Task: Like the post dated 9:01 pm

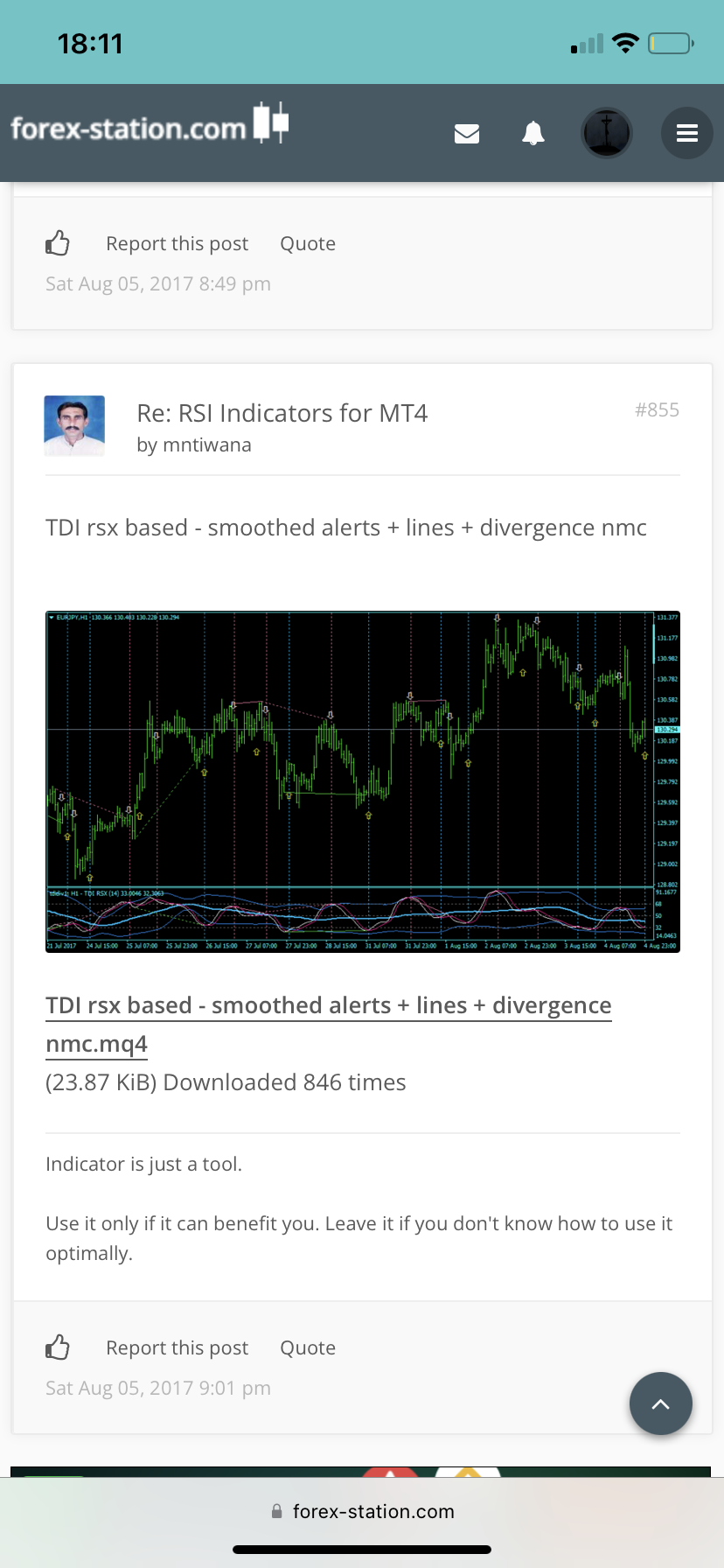Action: click(58, 1347)
